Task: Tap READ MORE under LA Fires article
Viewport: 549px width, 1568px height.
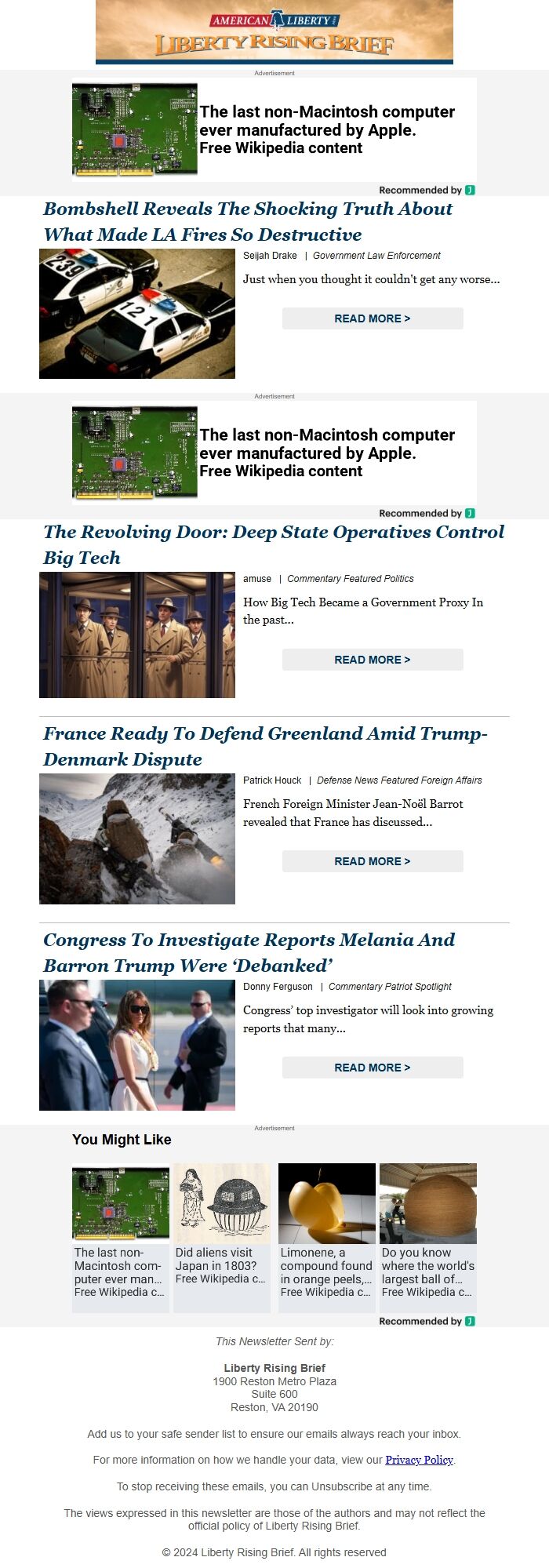Action: [373, 318]
